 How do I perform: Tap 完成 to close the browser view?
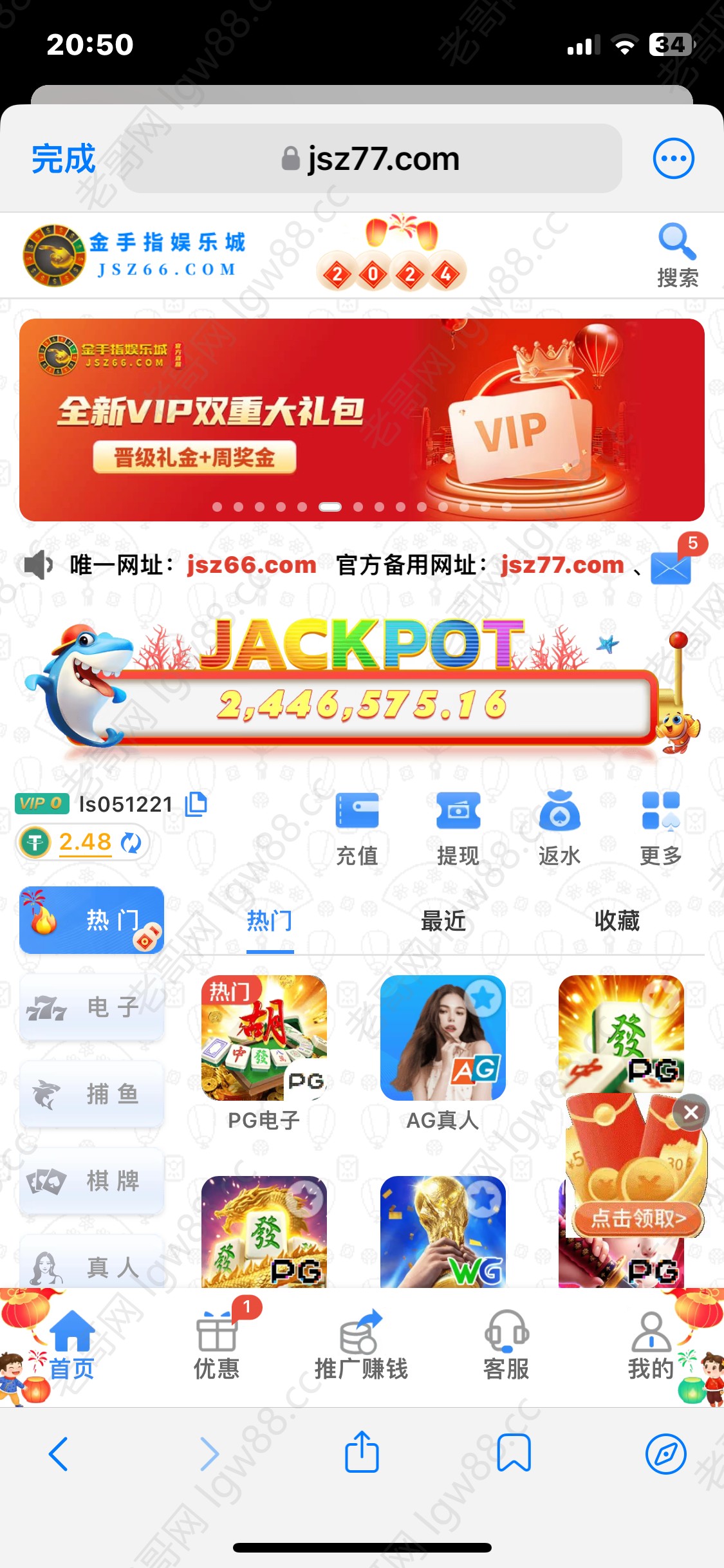tap(63, 159)
